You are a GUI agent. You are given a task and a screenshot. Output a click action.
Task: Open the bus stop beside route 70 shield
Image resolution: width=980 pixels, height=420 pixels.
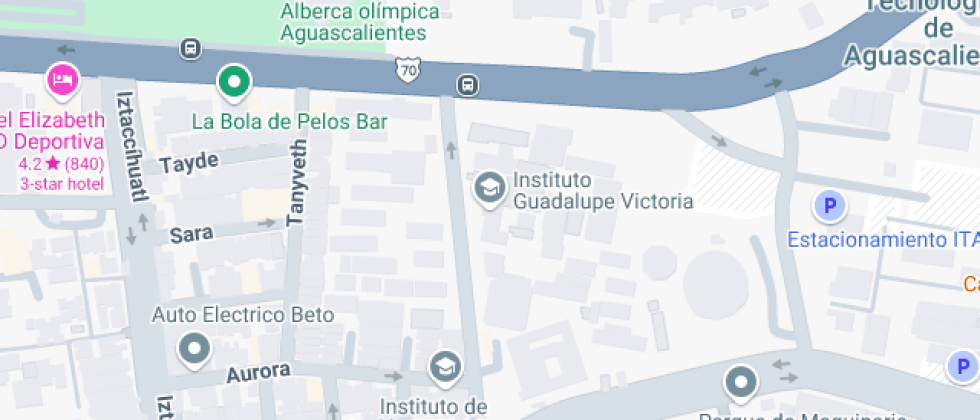pos(467,84)
